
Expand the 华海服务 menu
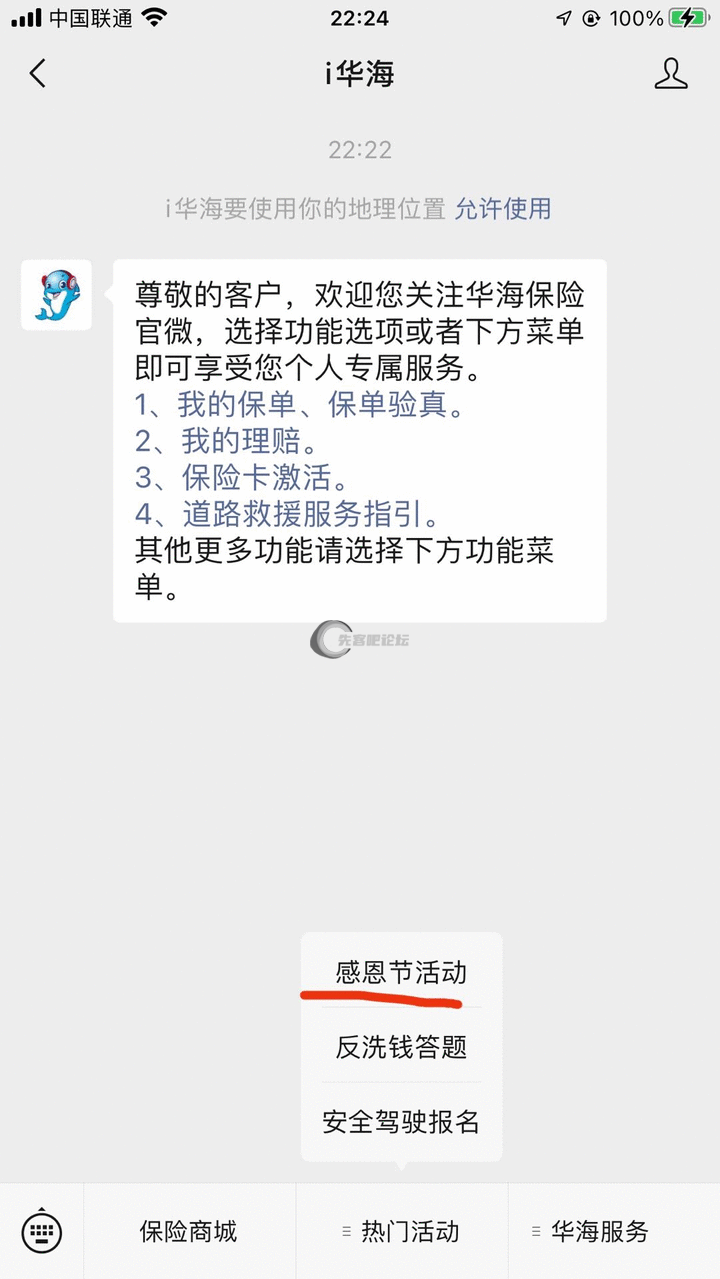tap(600, 1231)
